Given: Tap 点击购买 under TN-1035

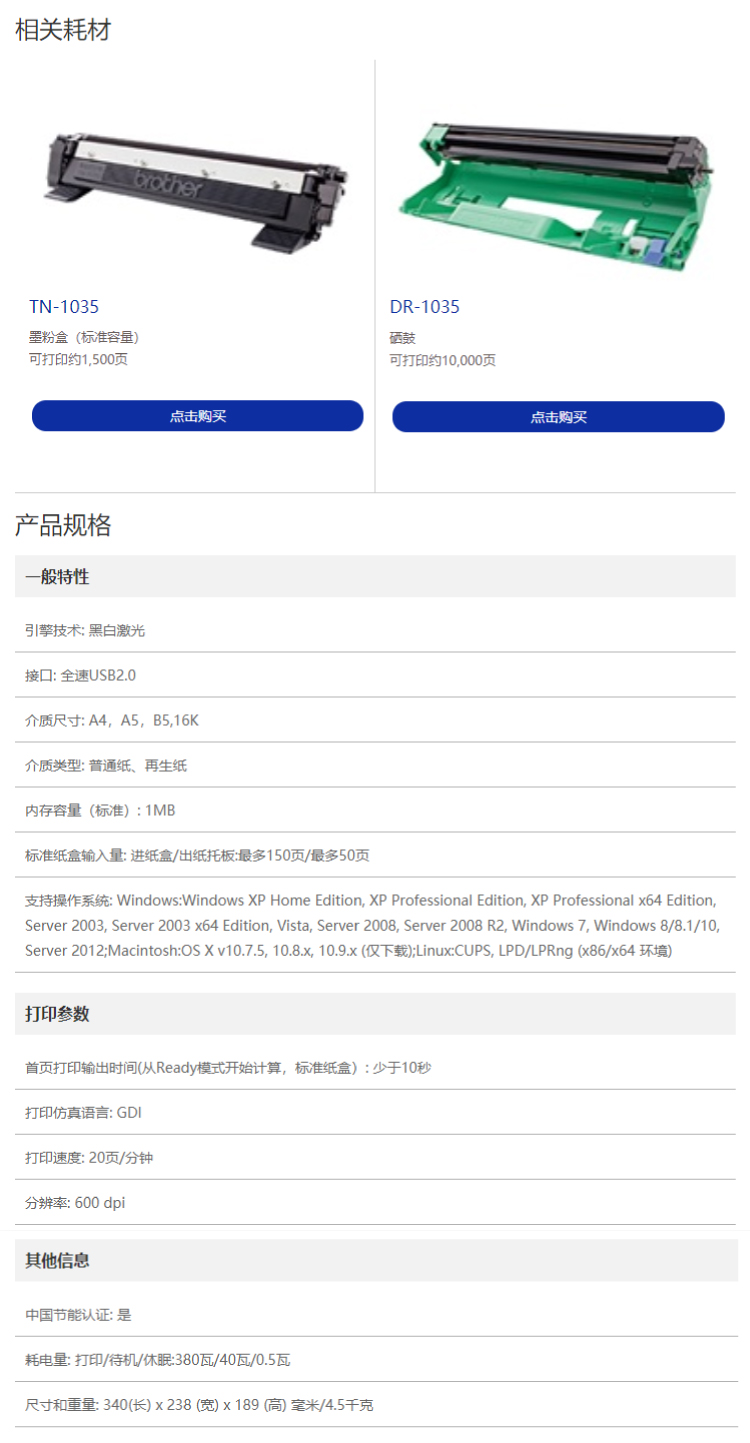Looking at the screenshot, I should pyautogui.click(x=197, y=416).
